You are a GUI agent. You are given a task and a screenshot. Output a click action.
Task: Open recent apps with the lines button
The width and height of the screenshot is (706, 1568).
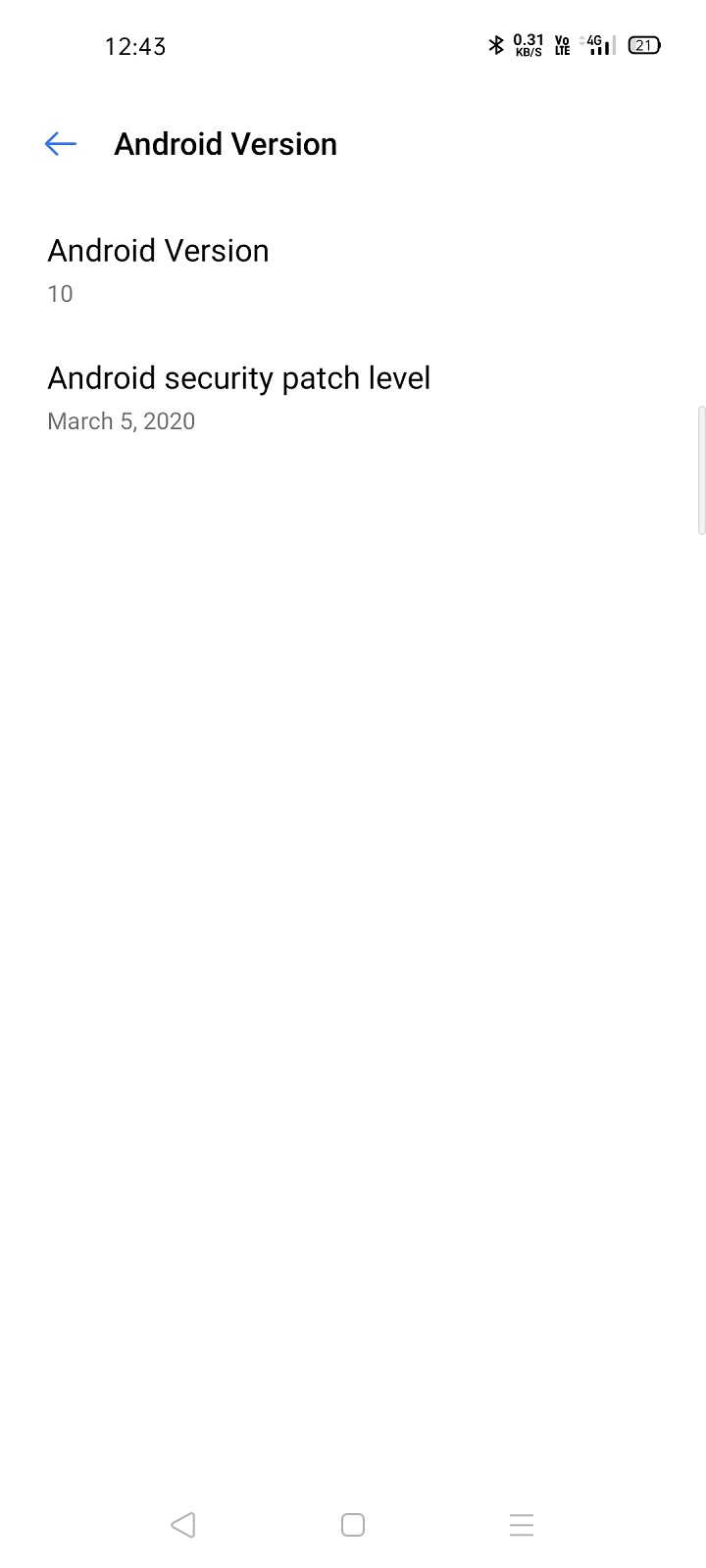[522, 1524]
